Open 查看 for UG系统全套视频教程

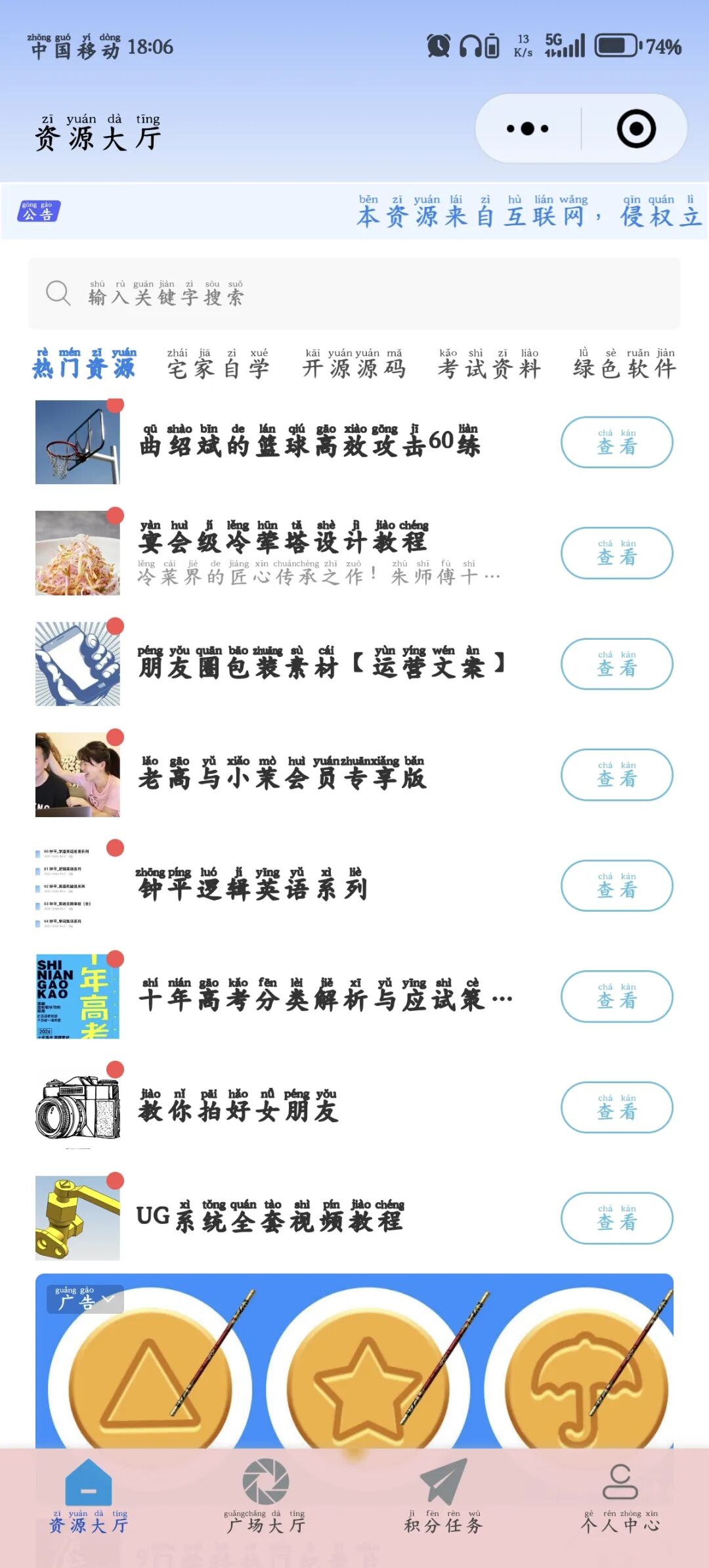tap(616, 1218)
